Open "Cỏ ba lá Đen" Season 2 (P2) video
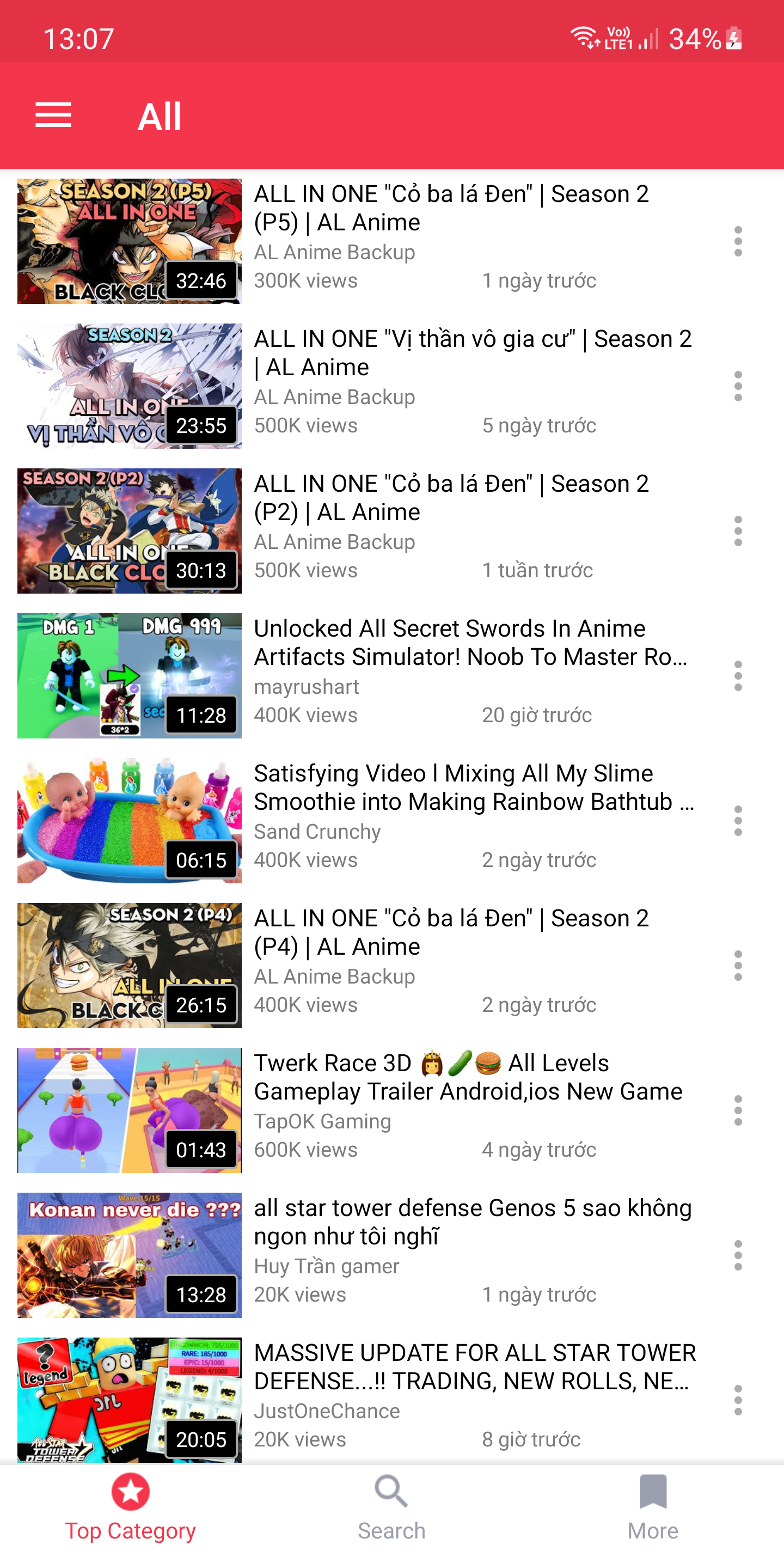Viewport: 784px width, 1563px height. pos(129,531)
